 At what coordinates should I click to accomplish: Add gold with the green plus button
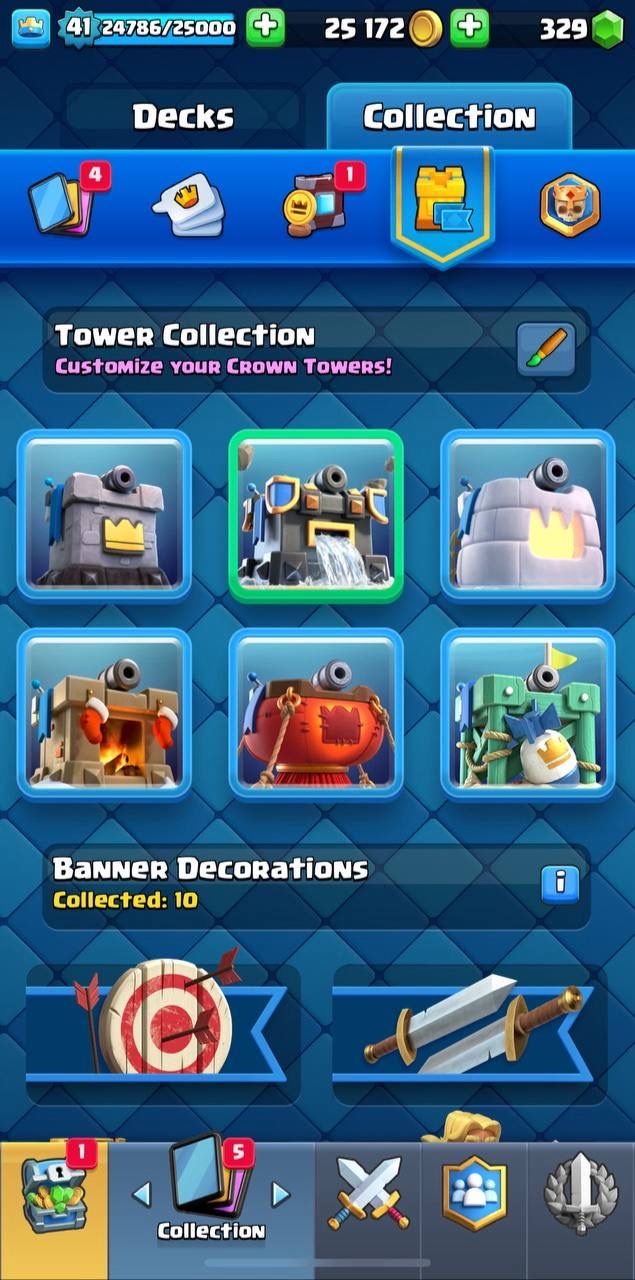pyautogui.click(x=469, y=29)
